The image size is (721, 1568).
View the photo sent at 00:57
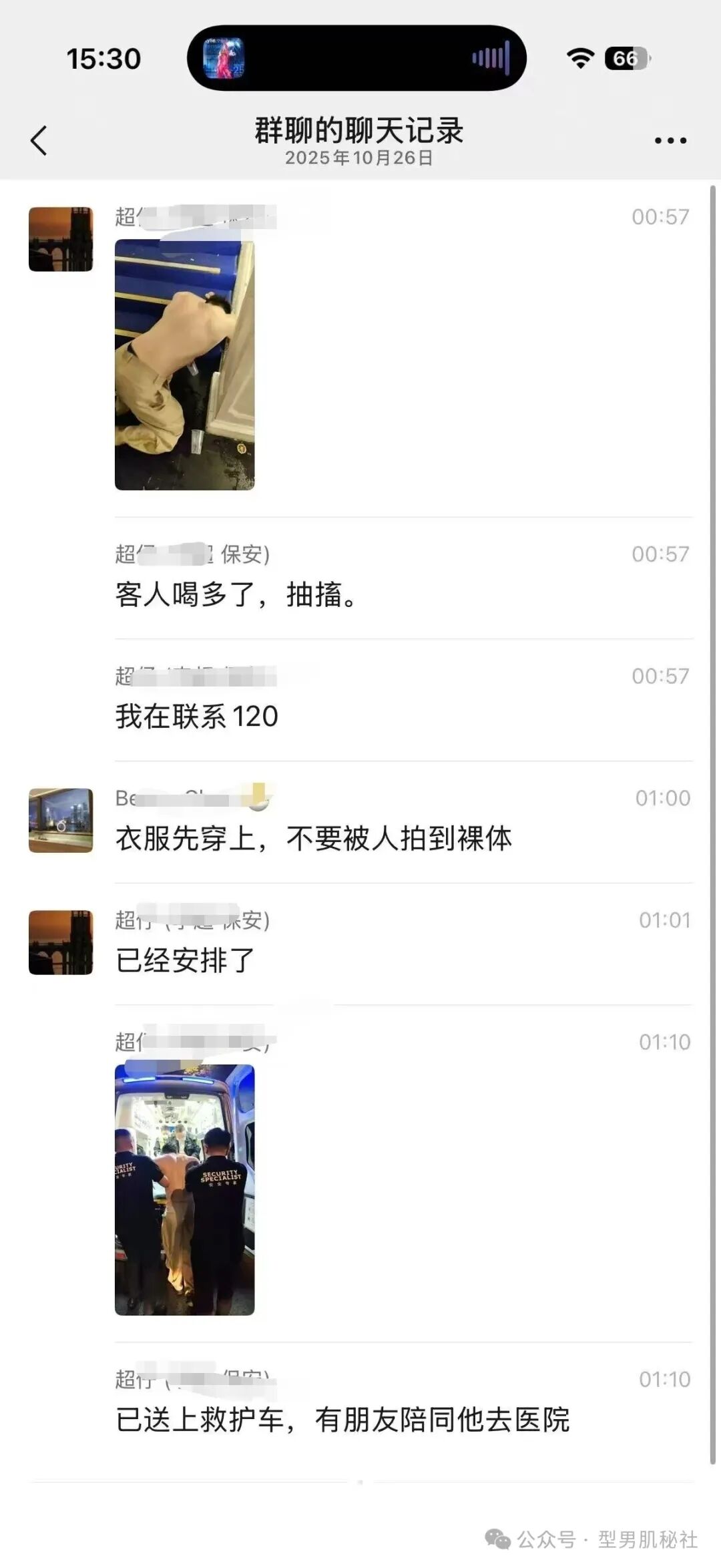coord(184,365)
